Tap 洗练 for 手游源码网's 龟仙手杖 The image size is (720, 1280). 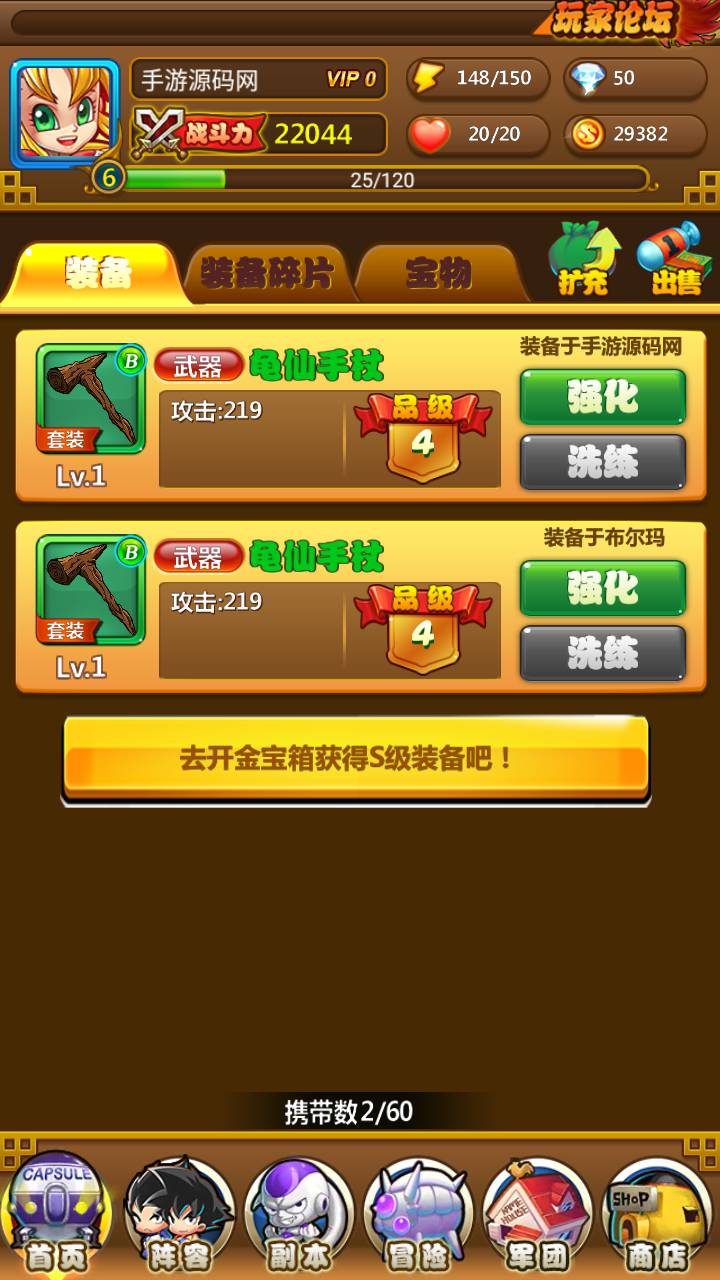[x=602, y=462]
